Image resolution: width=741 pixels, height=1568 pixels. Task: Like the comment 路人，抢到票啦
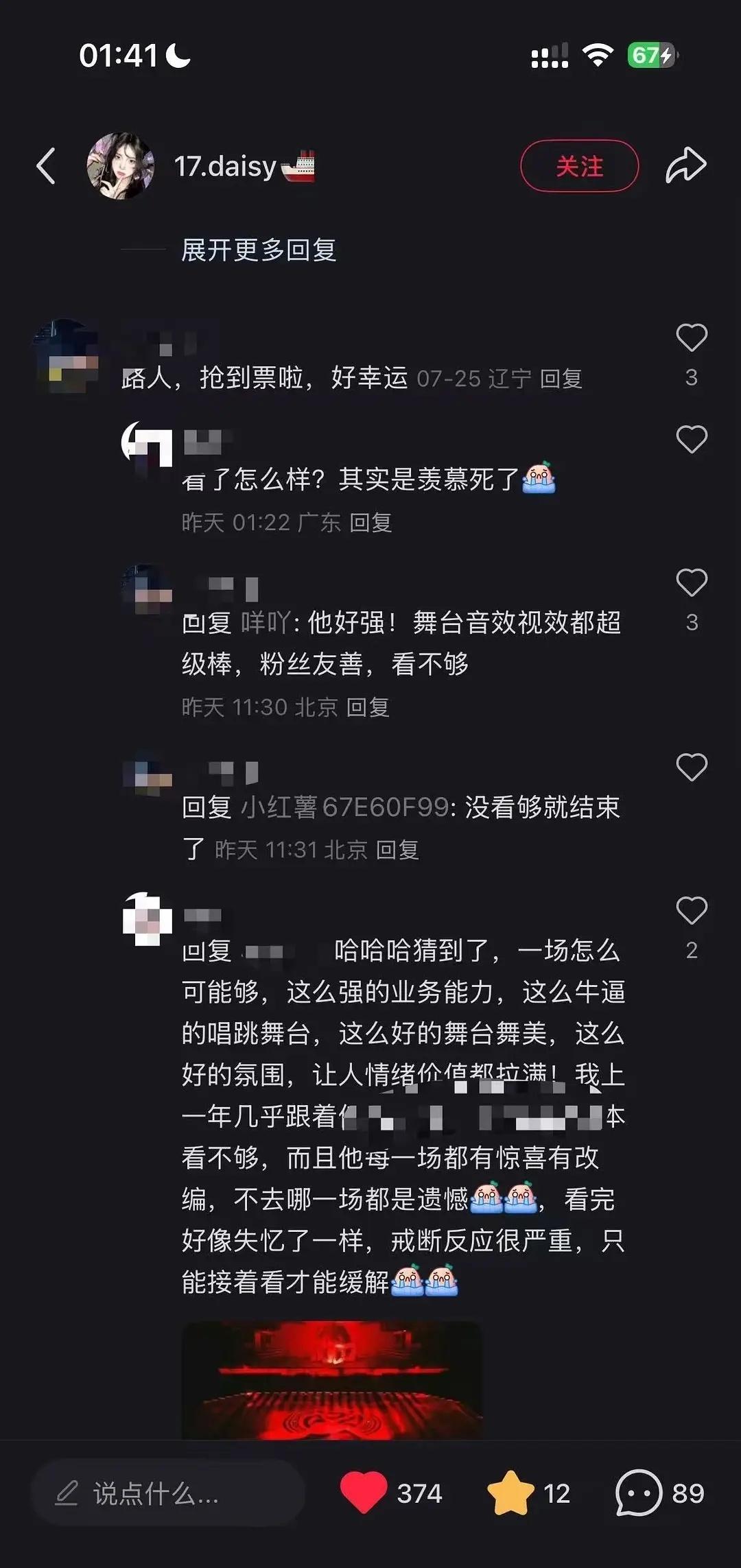tap(691, 338)
